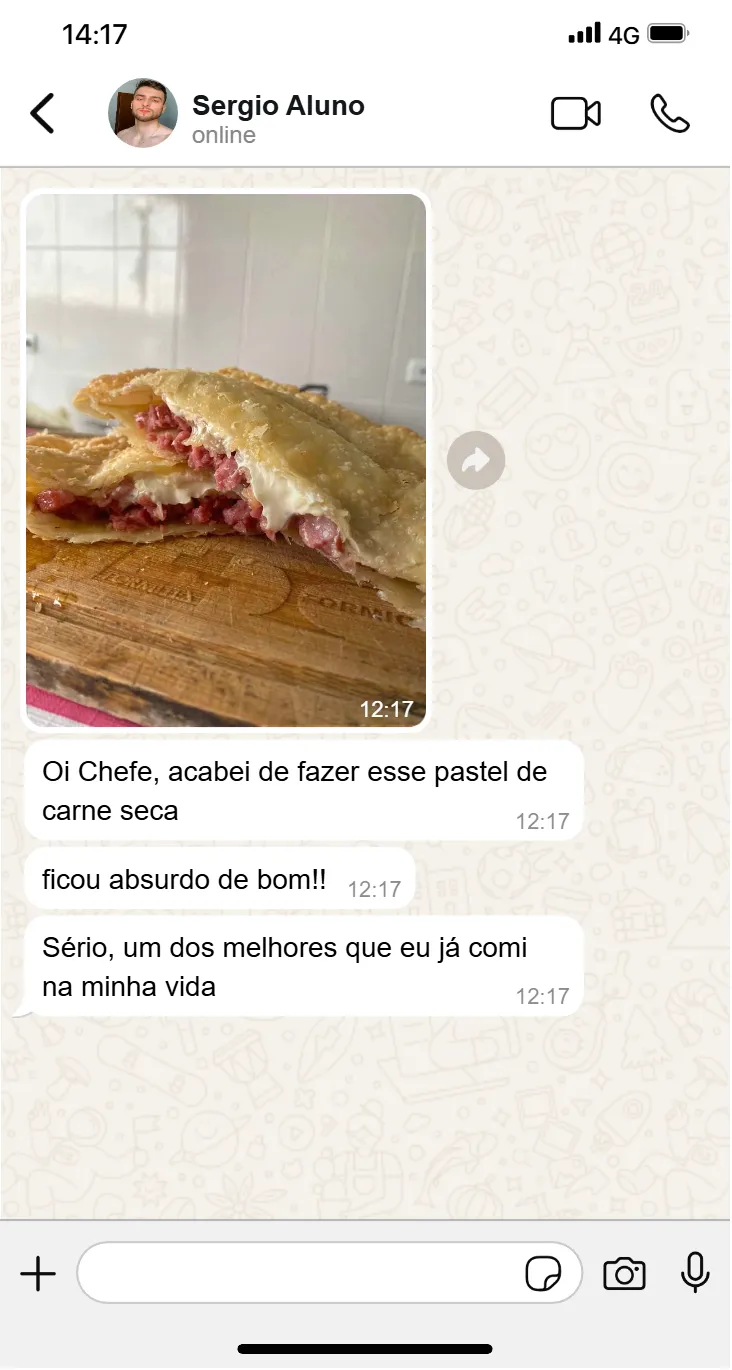Focus the message text field
This screenshot has height=1370, width=732.
pos(300,1273)
